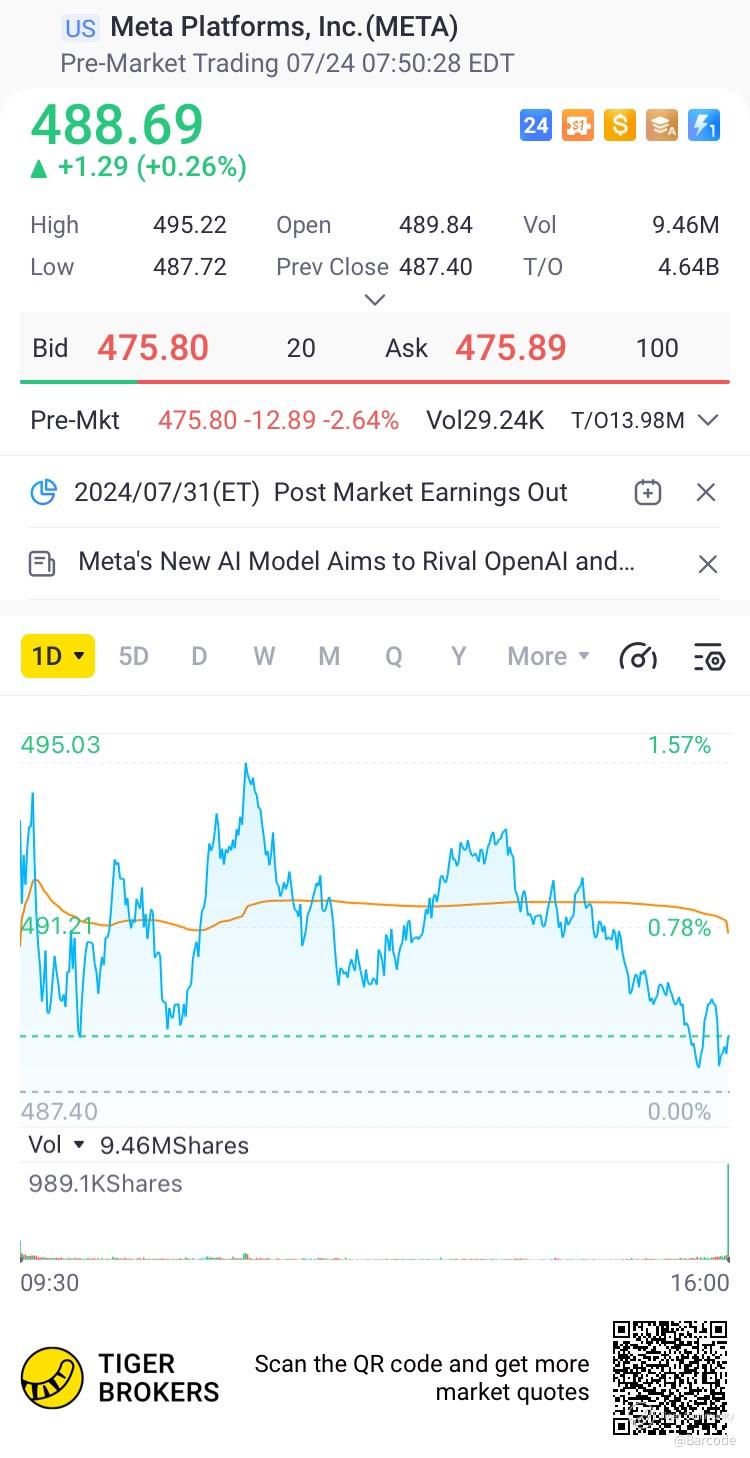Switch to the 5D chart tab
750x1458 pixels.
coord(133,656)
